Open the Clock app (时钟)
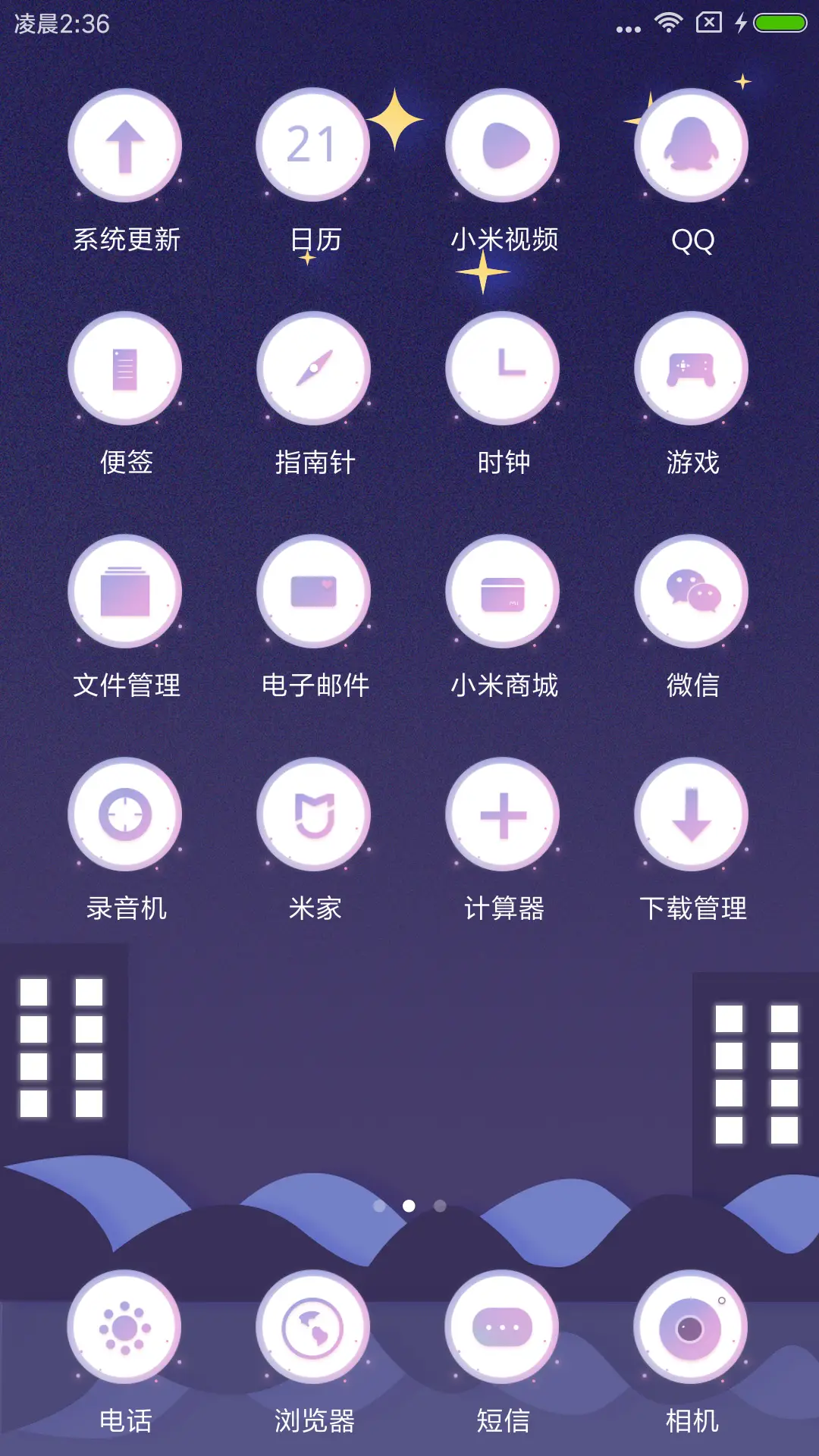This screenshot has height=1456, width=819. pos(503,368)
